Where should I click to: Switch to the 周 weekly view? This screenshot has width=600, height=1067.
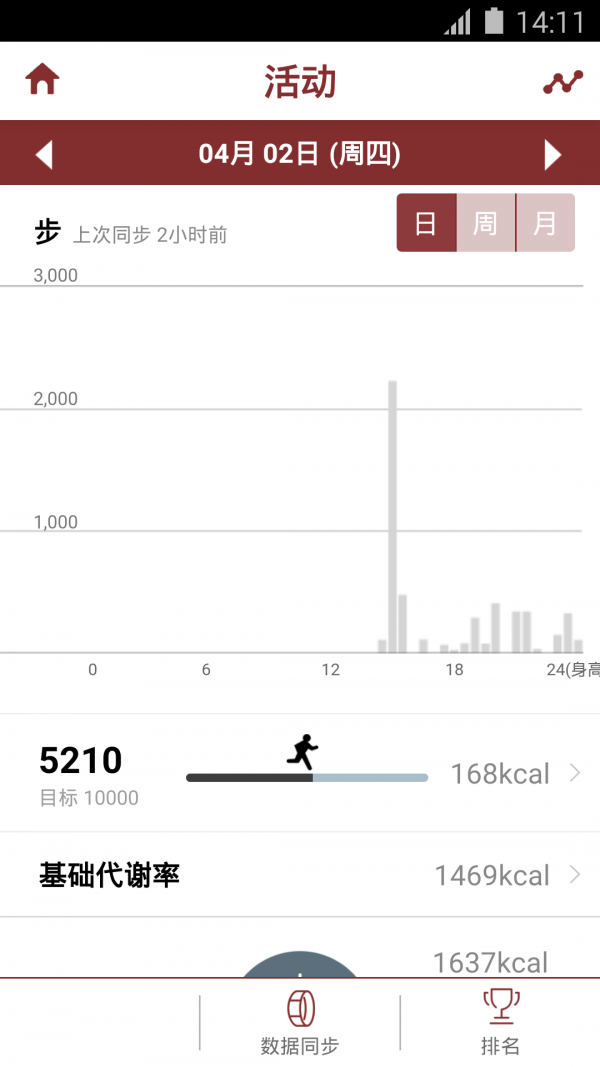point(486,223)
